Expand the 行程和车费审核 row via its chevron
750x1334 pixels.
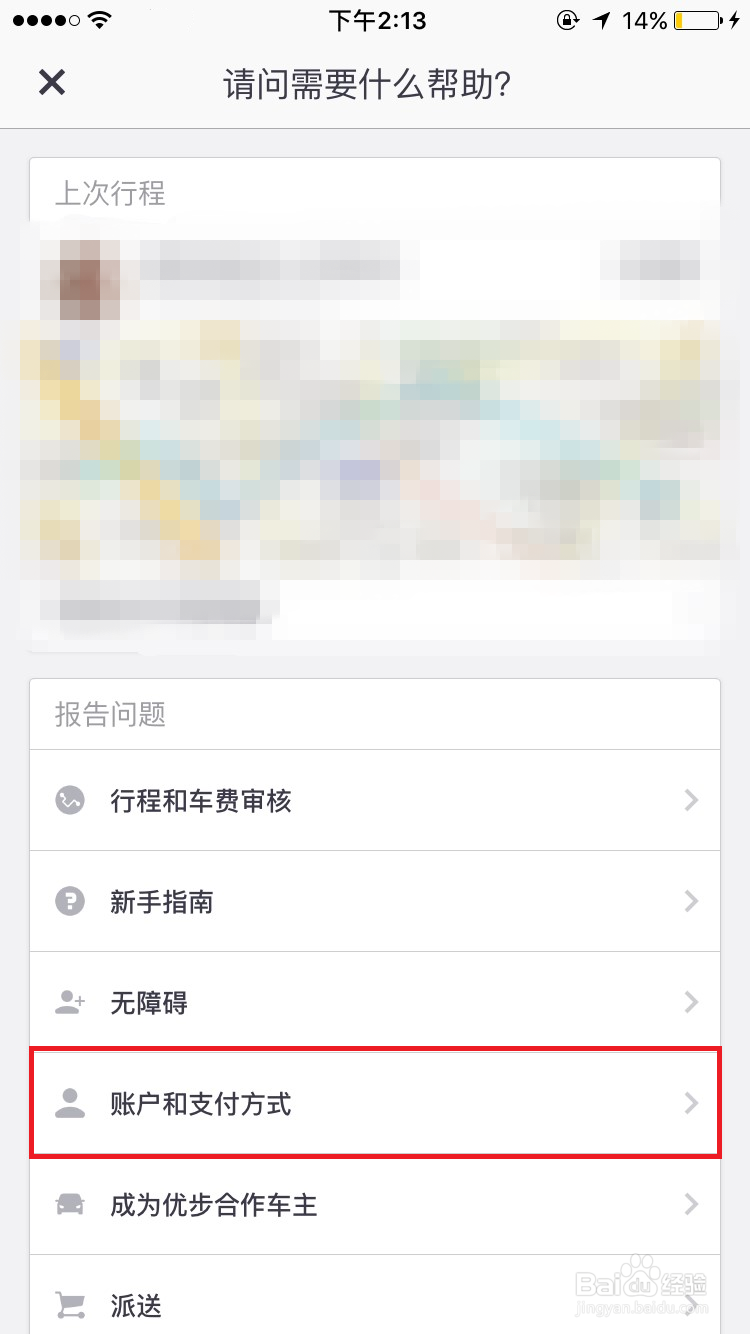pos(690,800)
